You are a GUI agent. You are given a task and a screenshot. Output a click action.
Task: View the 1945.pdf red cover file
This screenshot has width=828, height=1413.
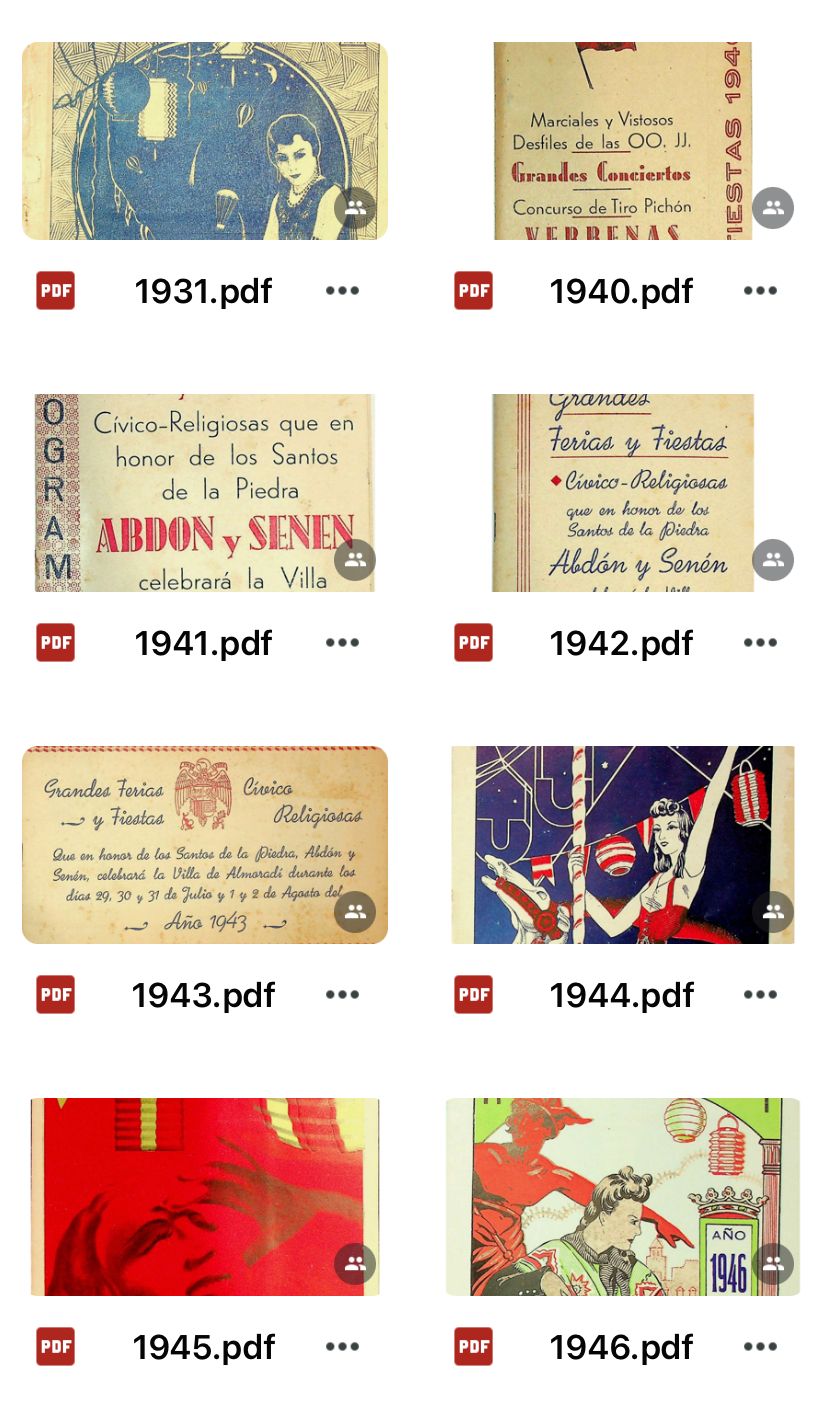[205, 1197]
